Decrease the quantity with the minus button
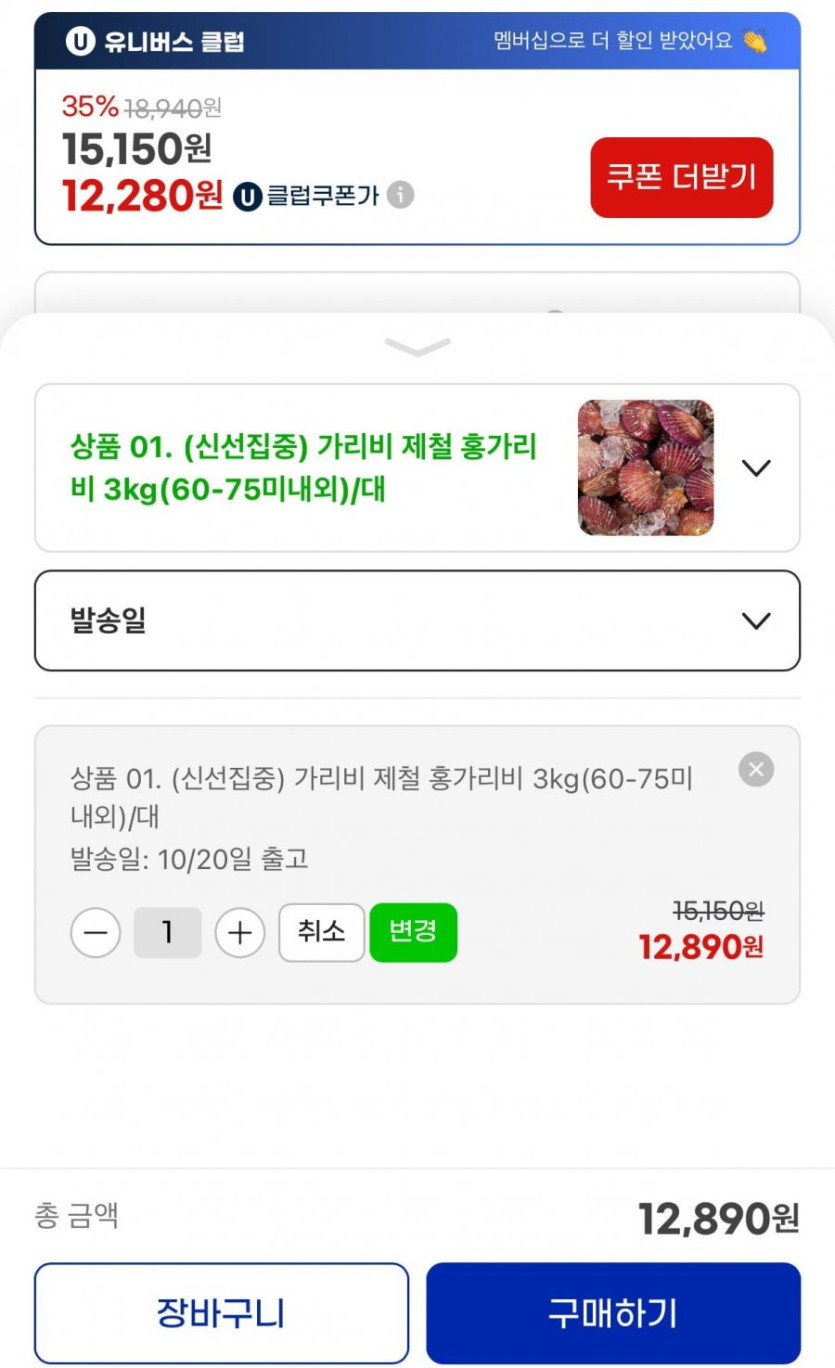This screenshot has width=835, height=1368. pos(96,933)
